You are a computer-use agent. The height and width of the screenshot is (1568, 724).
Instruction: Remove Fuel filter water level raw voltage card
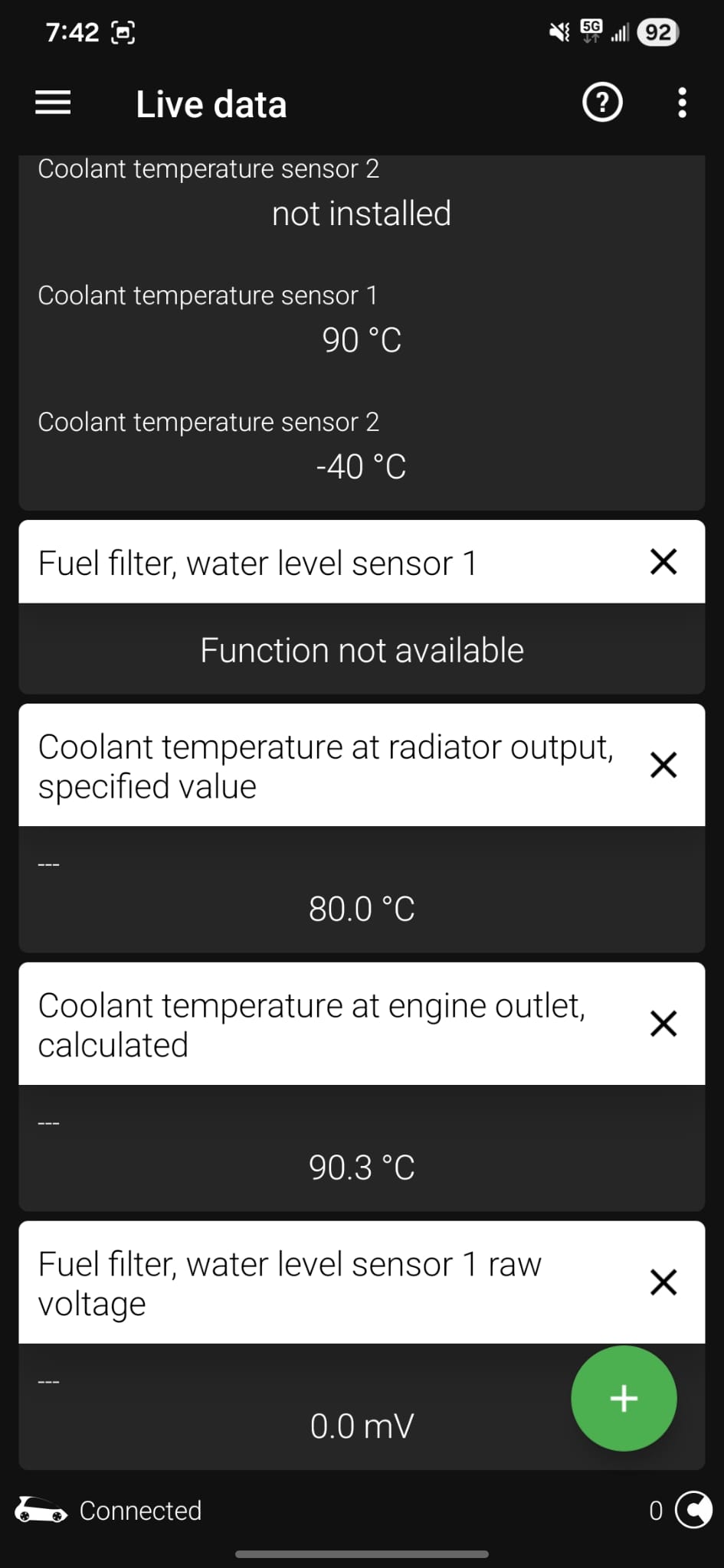click(x=663, y=1282)
